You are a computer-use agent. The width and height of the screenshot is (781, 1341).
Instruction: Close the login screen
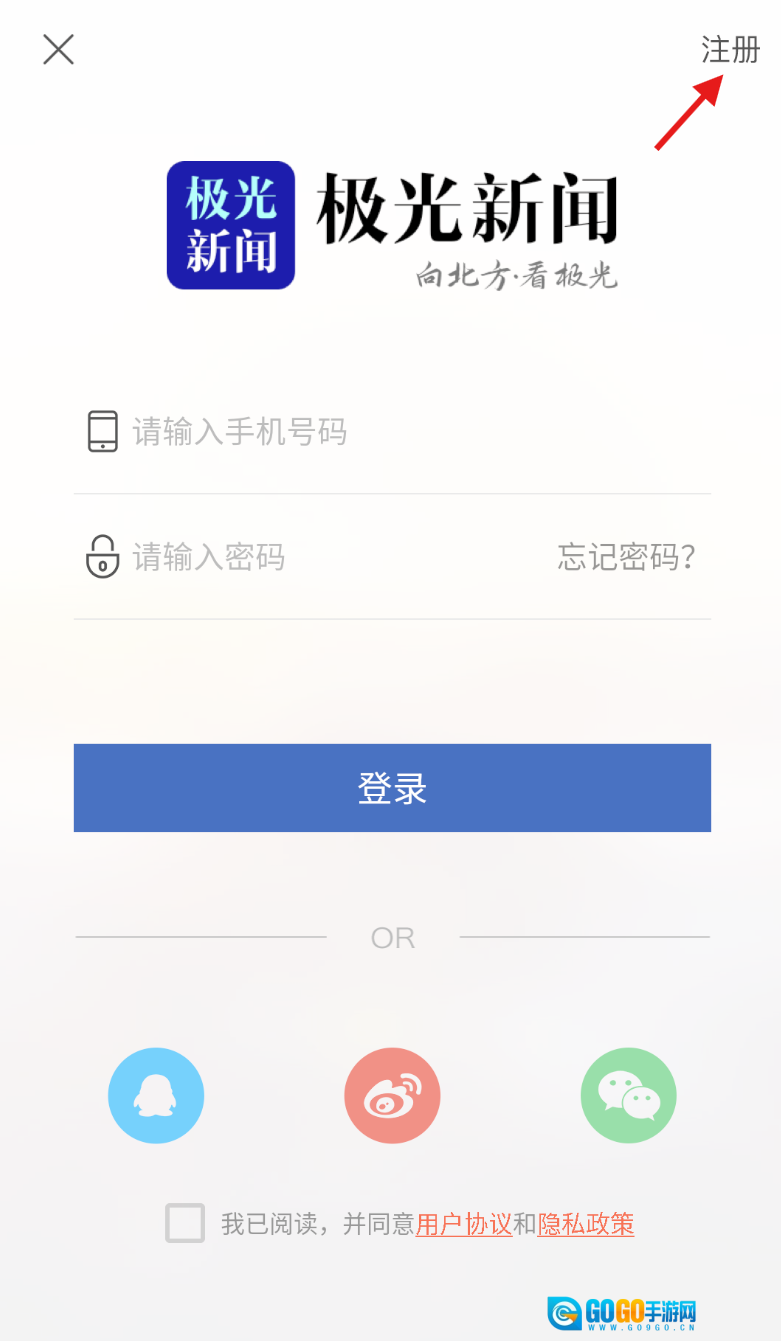pos(58,49)
